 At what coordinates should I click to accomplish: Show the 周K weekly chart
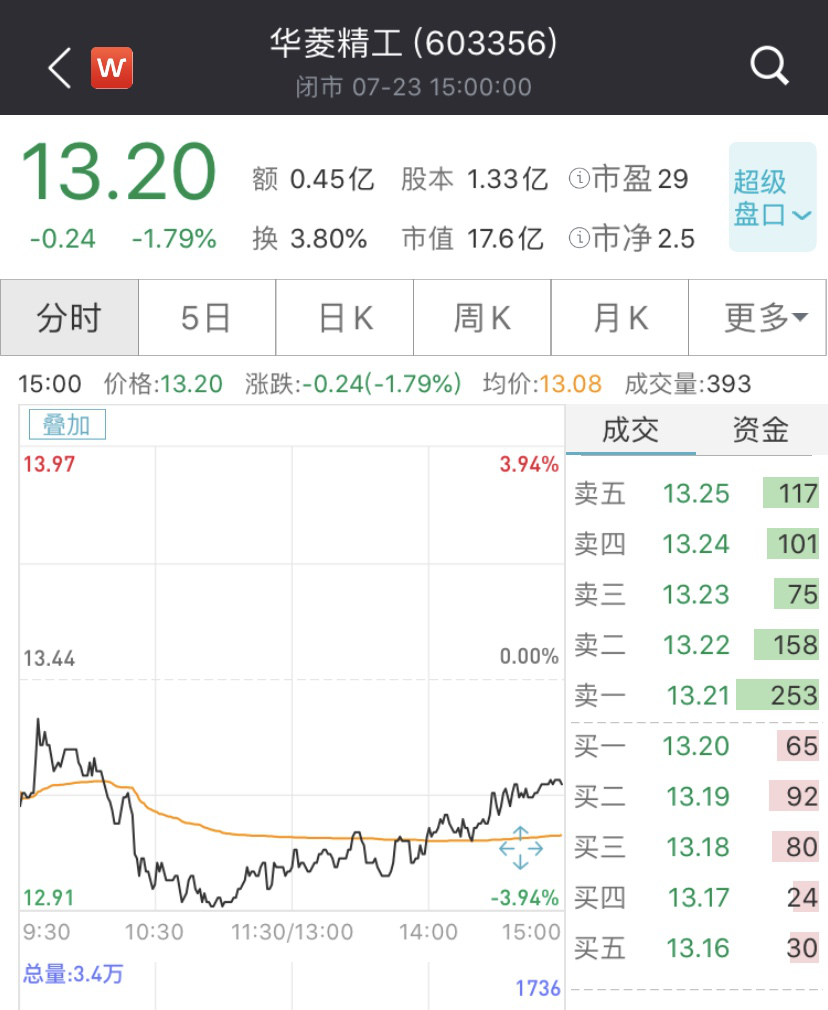(482, 318)
